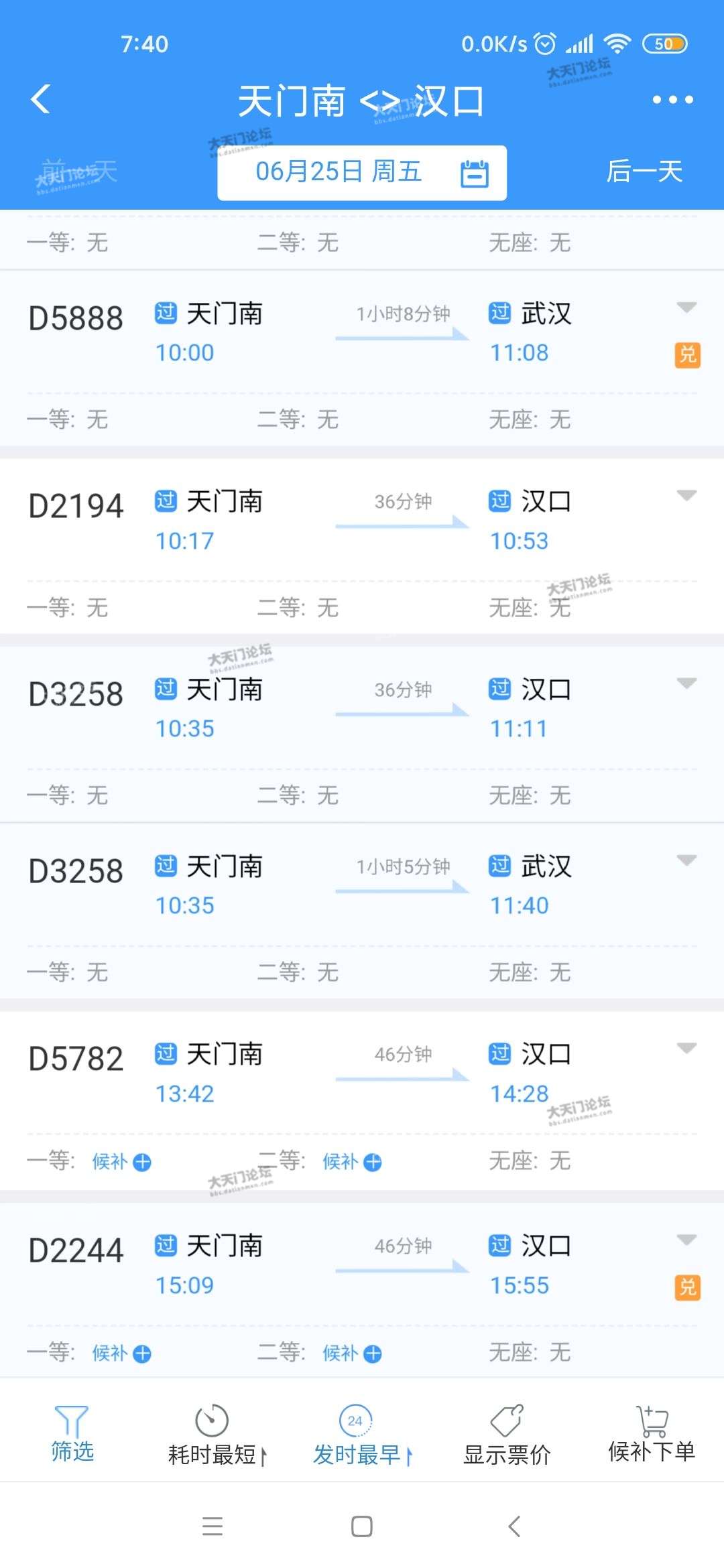Viewport: 724px width, 1568px height.
Task: Open the date picker for 06月25日 周五
Action: pyautogui.click(x=362, y=172)
